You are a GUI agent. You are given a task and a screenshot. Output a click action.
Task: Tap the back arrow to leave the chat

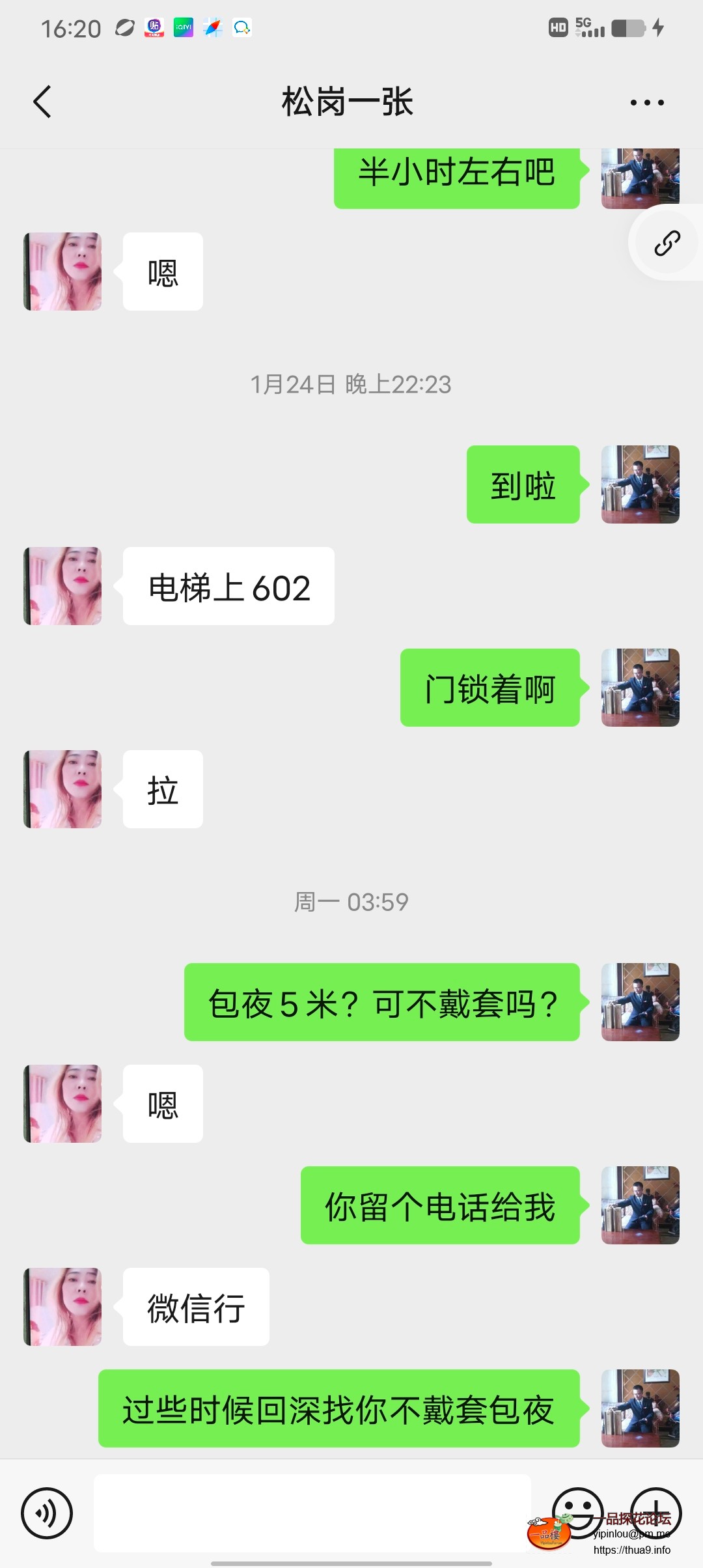pos(42,102)
